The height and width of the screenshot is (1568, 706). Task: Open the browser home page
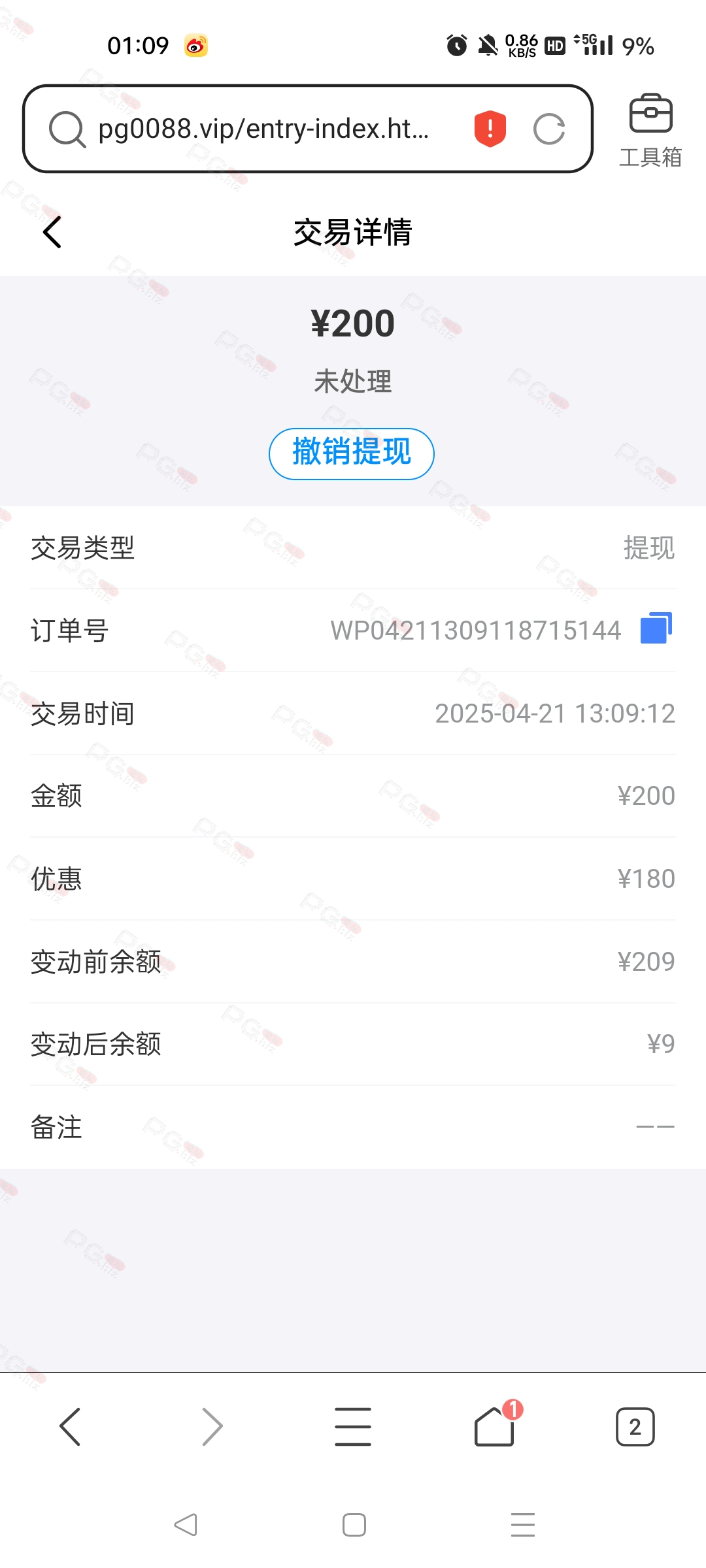point(495,1427)
